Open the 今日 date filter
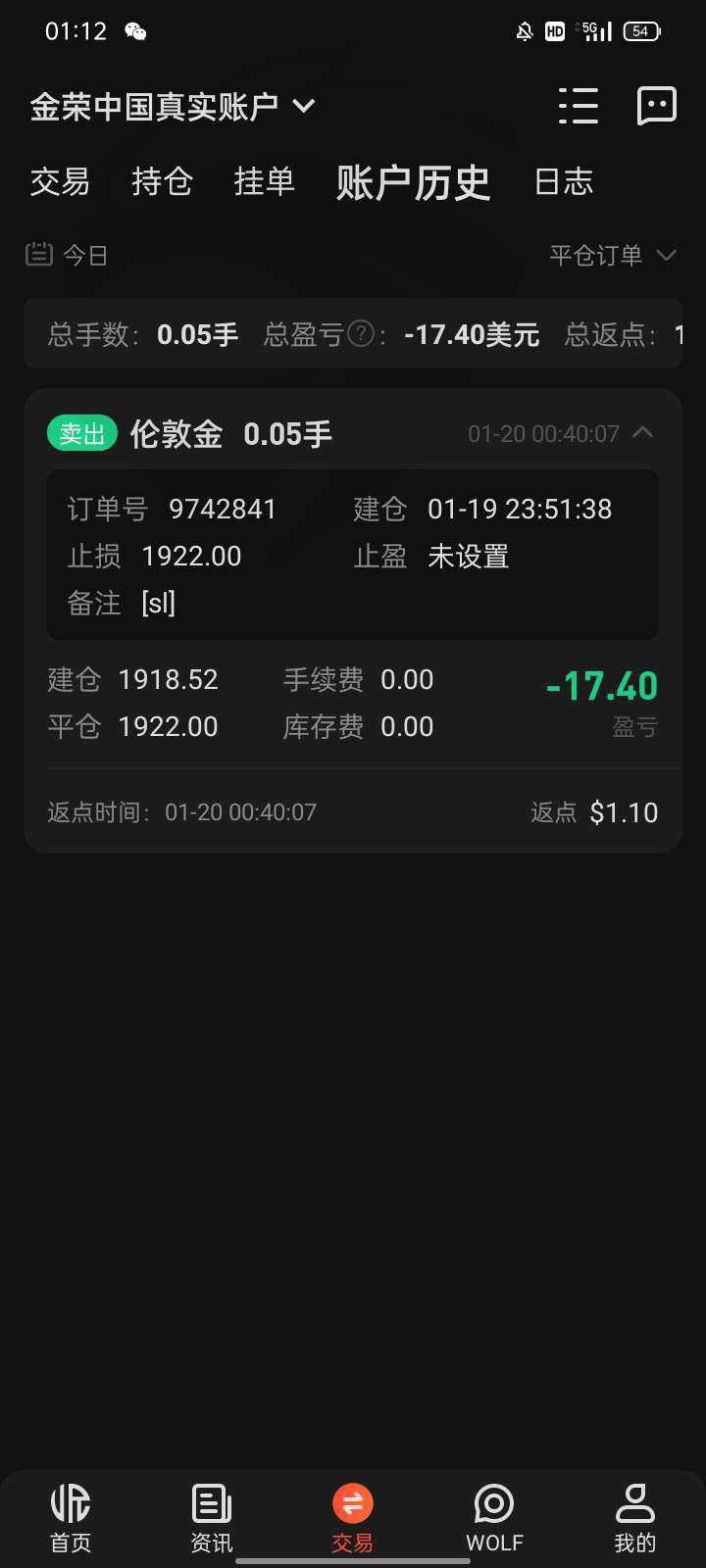706x1568 pixels. [x=67, y=256]
